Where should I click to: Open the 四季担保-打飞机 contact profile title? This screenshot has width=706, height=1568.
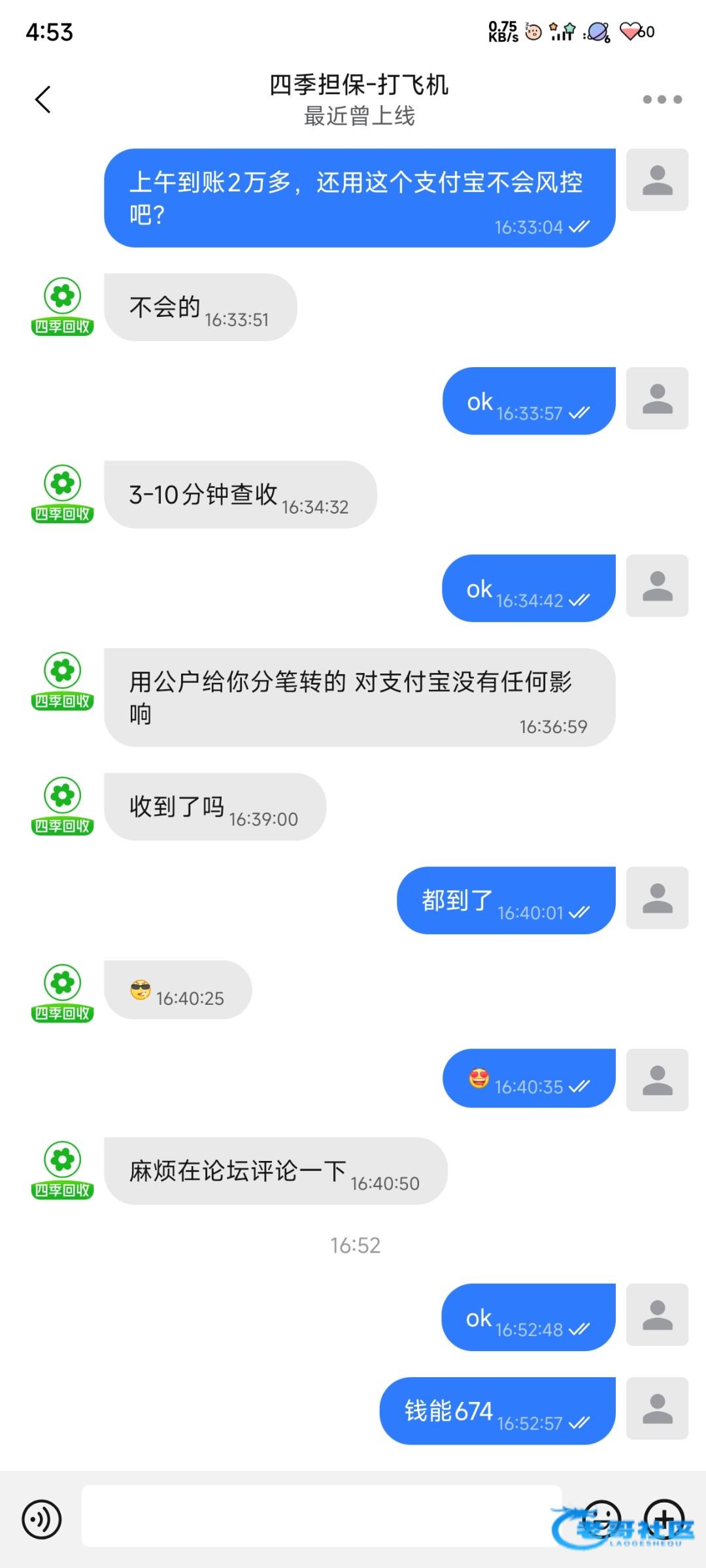click(x=359, y=86)
